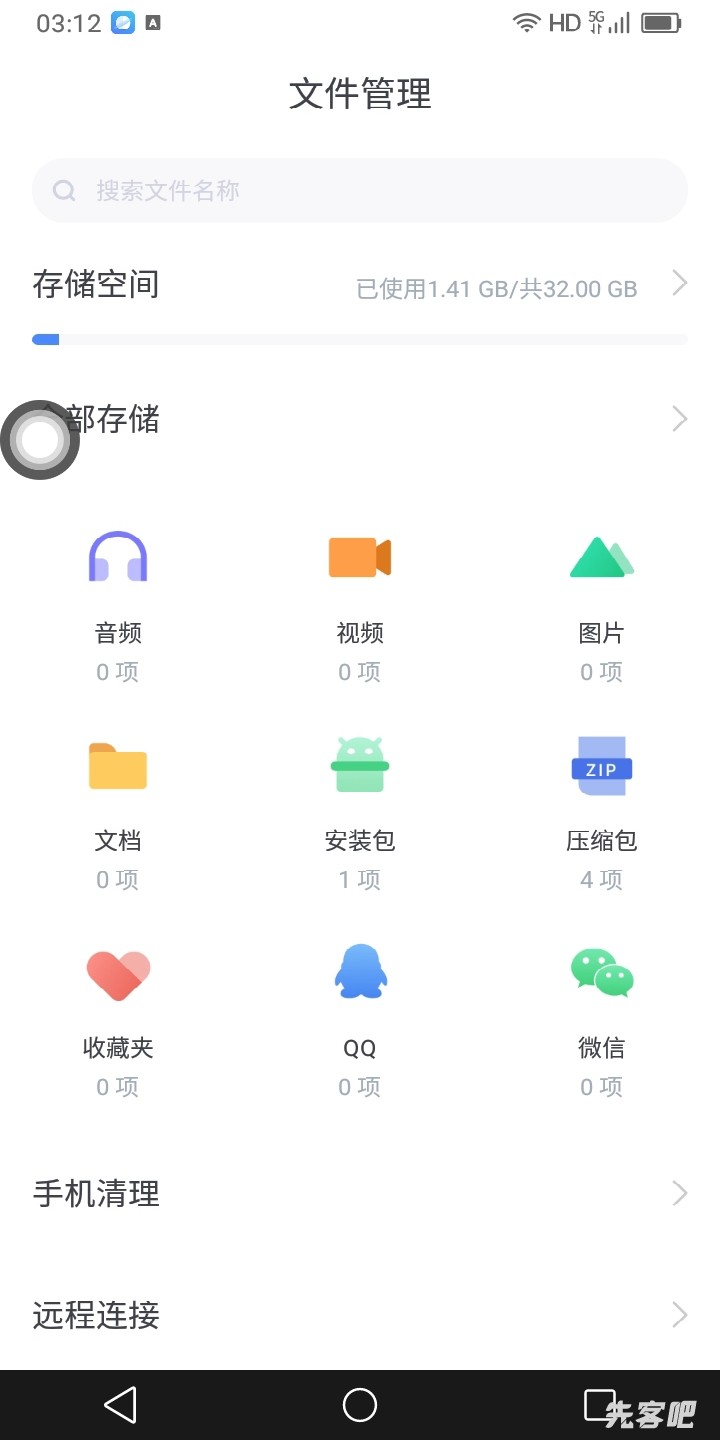Tap the search file name field
This screenshot has height=1440, width=720.
click(360, 190)
